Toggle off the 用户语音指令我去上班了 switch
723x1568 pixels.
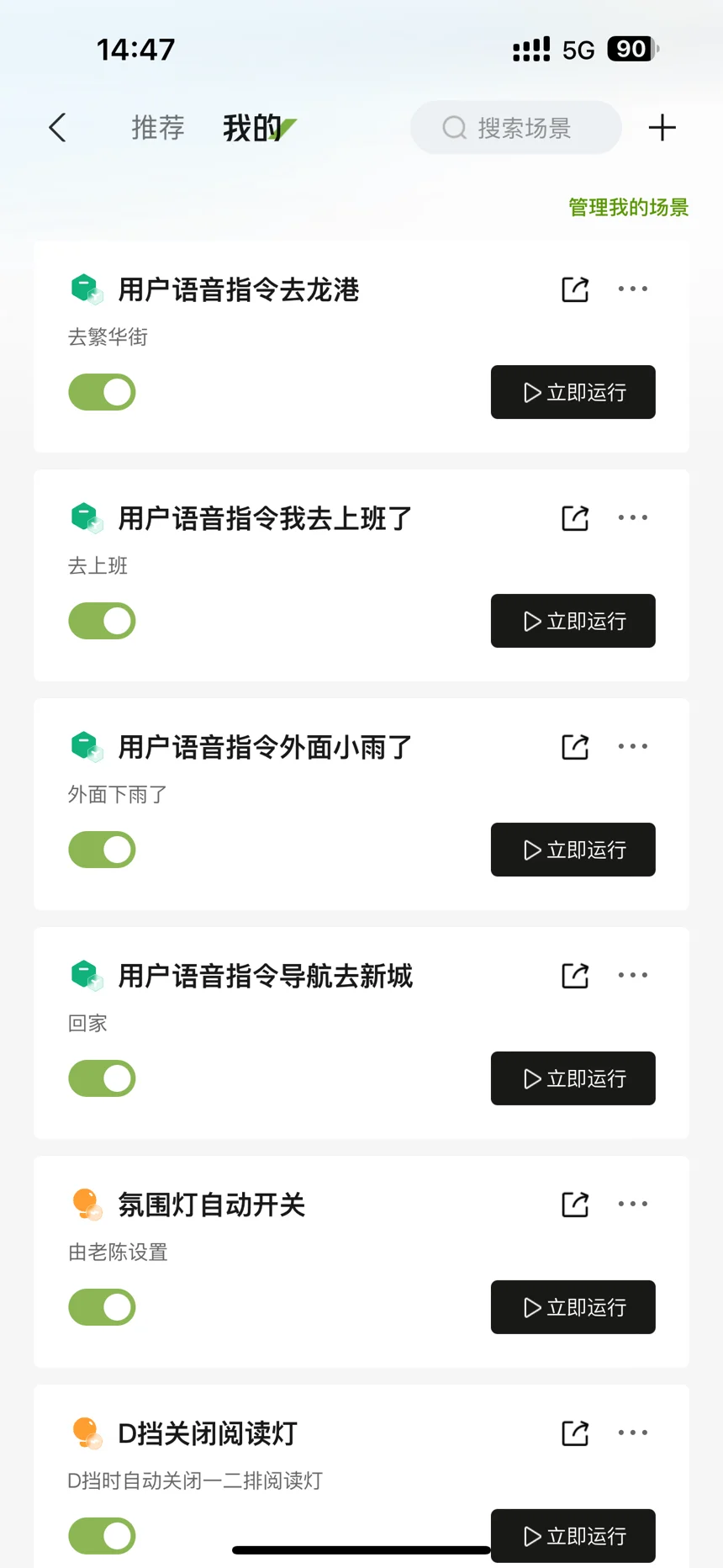click(102, 621)
